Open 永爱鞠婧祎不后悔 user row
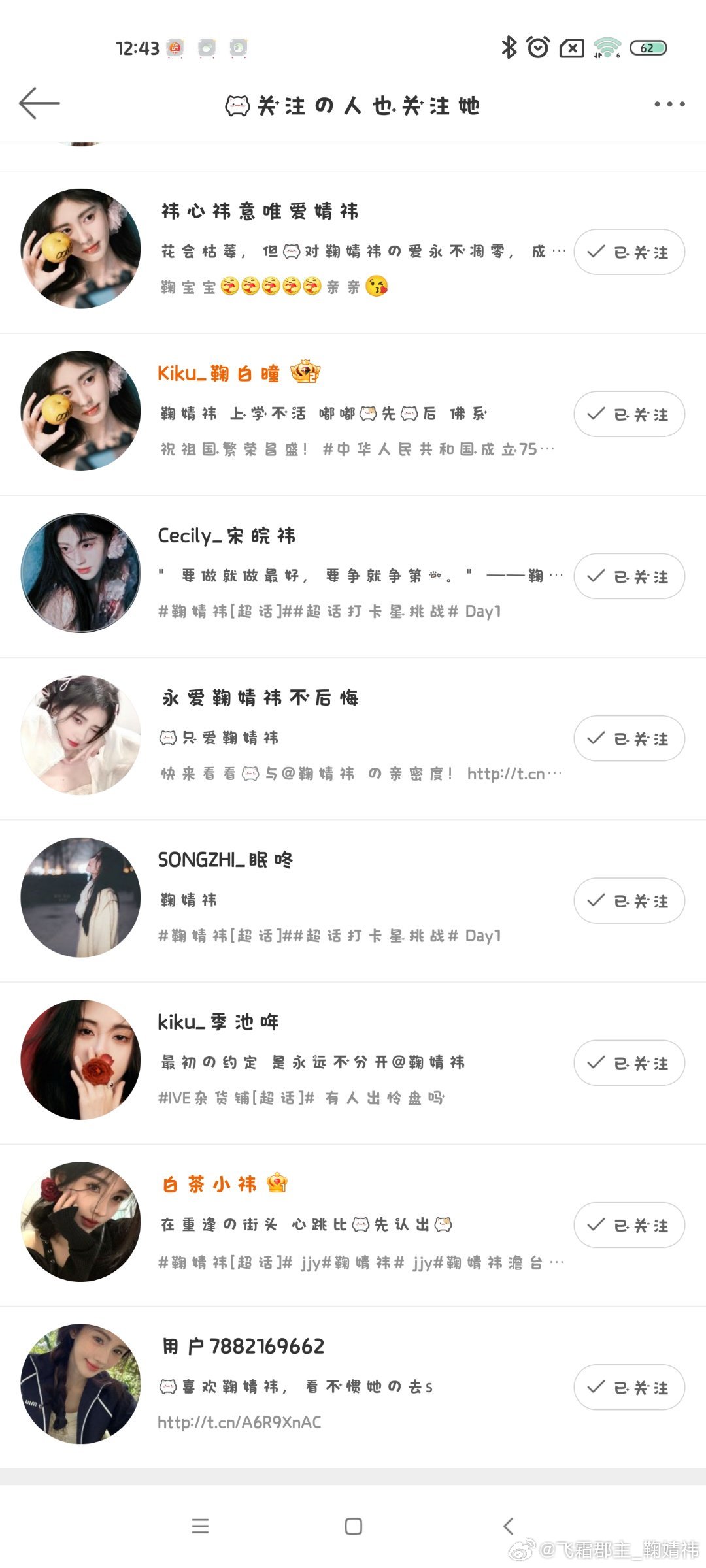Screen dimensions: 706x1568 [353, 738]
